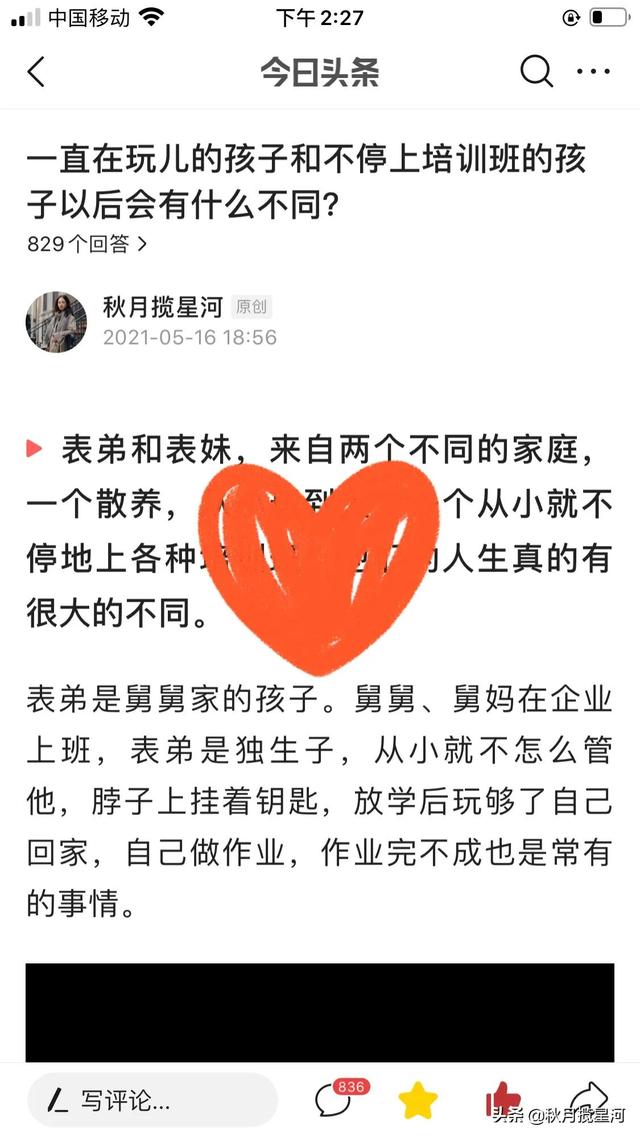Open the three-dot overflow menu
This screenshot has width=640, height=1138.
593,72
